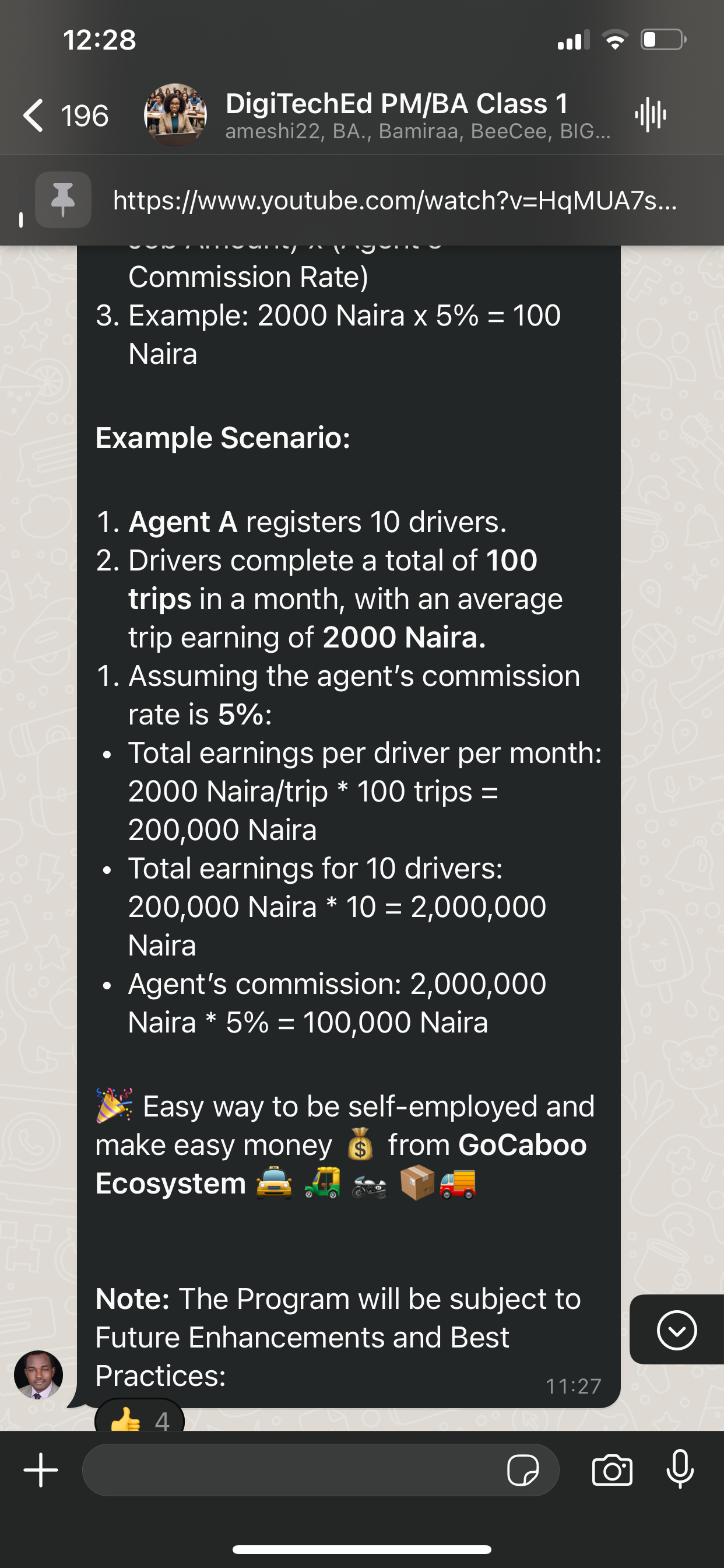This screenshot has height=1568, width=724.
Task: Open the sticker picker
Action: 523,1470
